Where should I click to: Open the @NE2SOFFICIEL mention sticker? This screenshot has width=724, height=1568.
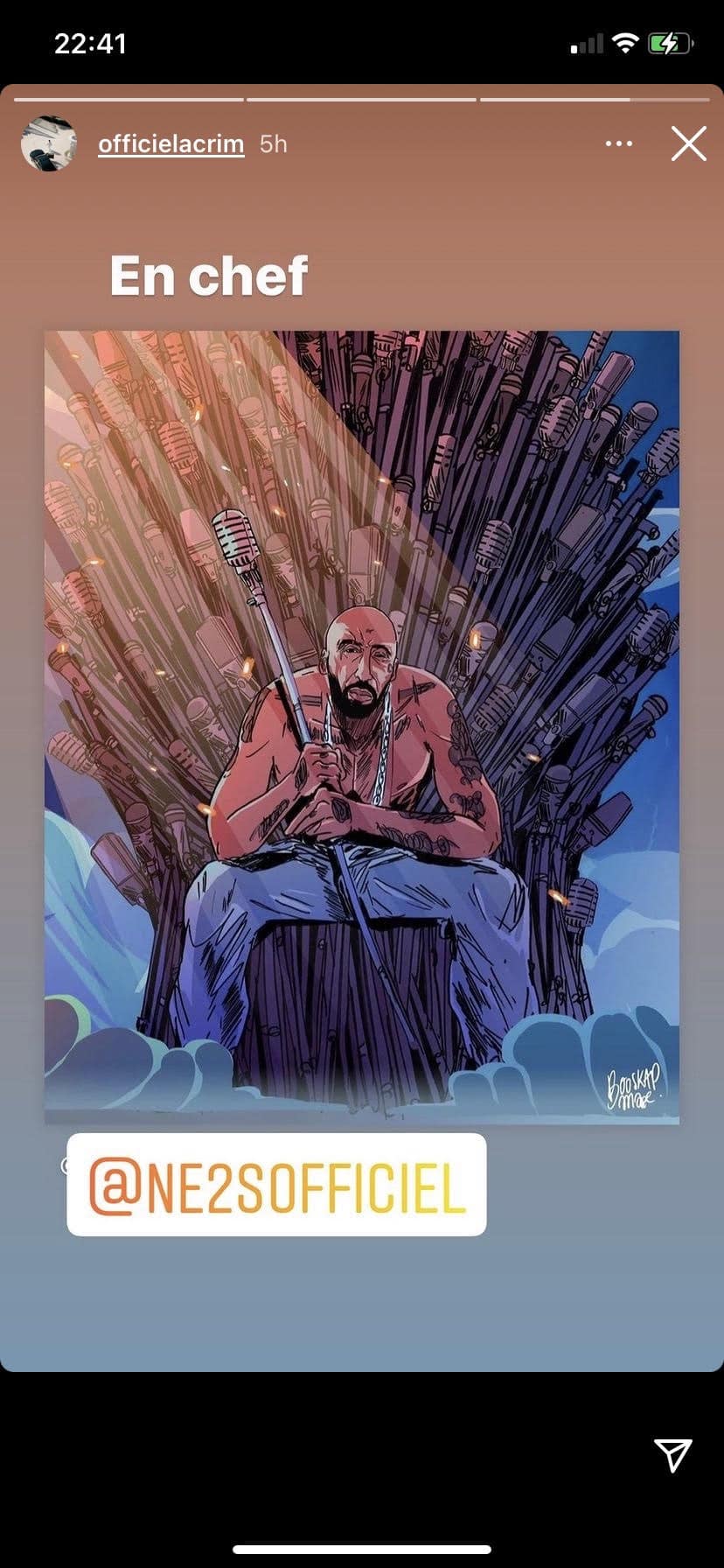click(x=276, y=1185)
